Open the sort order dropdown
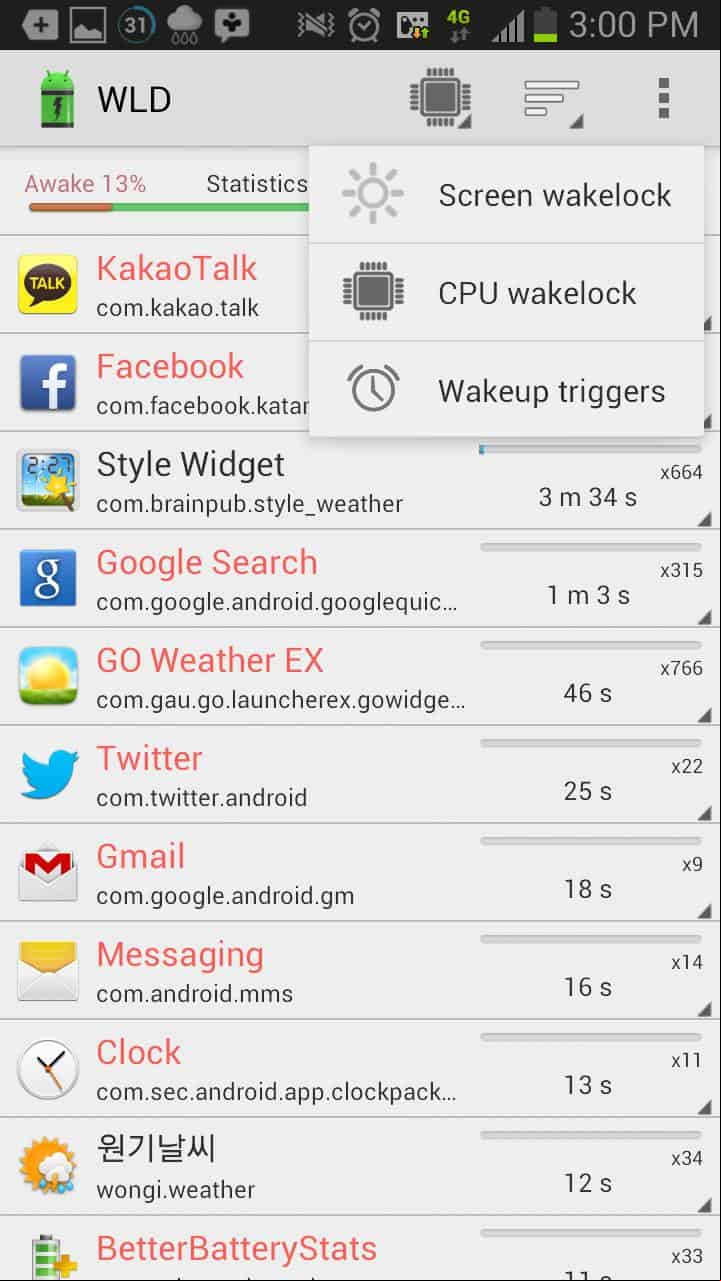 553,99
